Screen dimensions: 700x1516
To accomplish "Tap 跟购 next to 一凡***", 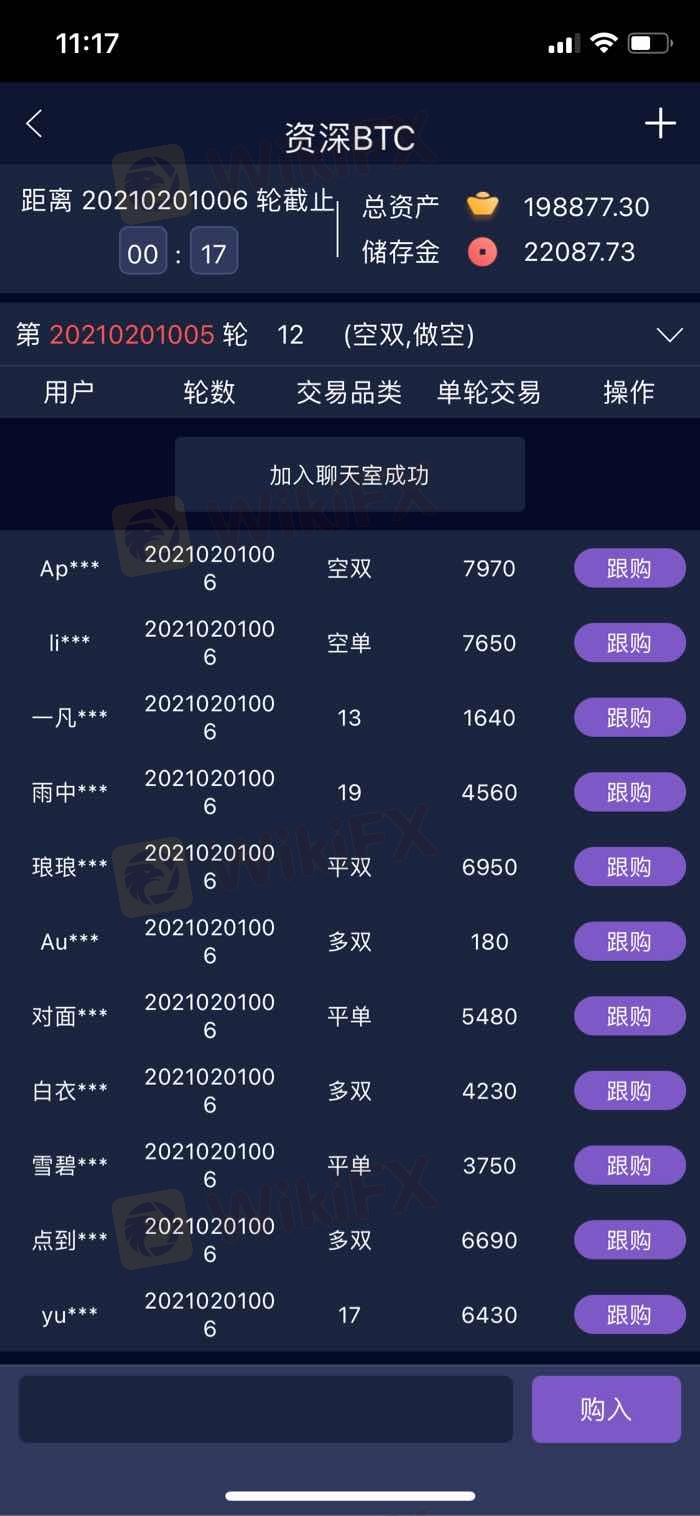I will click(629, 717).
